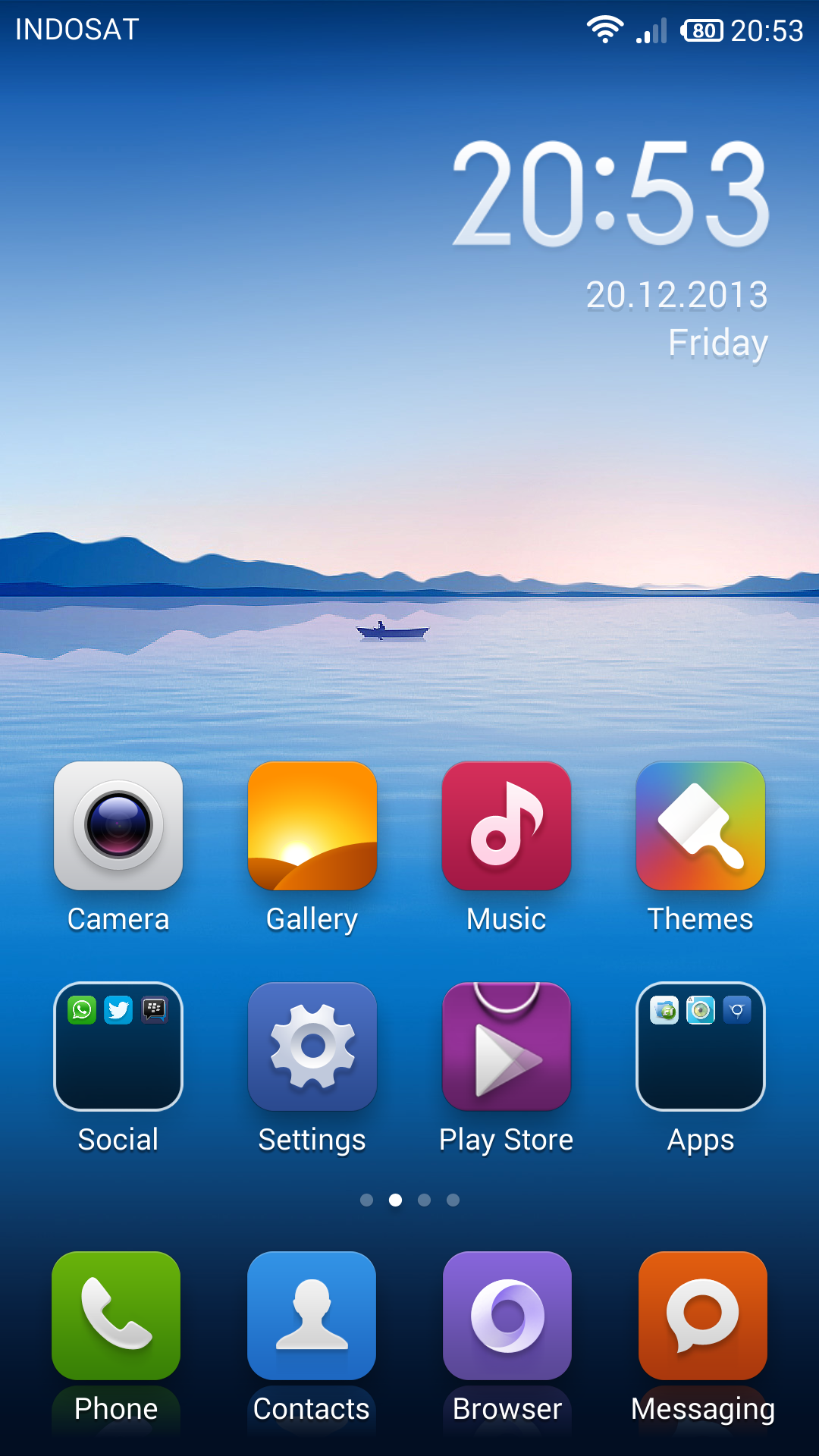Screen dimensions: 819x1456
Task: Launch the Browser
Action: [507, 1316]
